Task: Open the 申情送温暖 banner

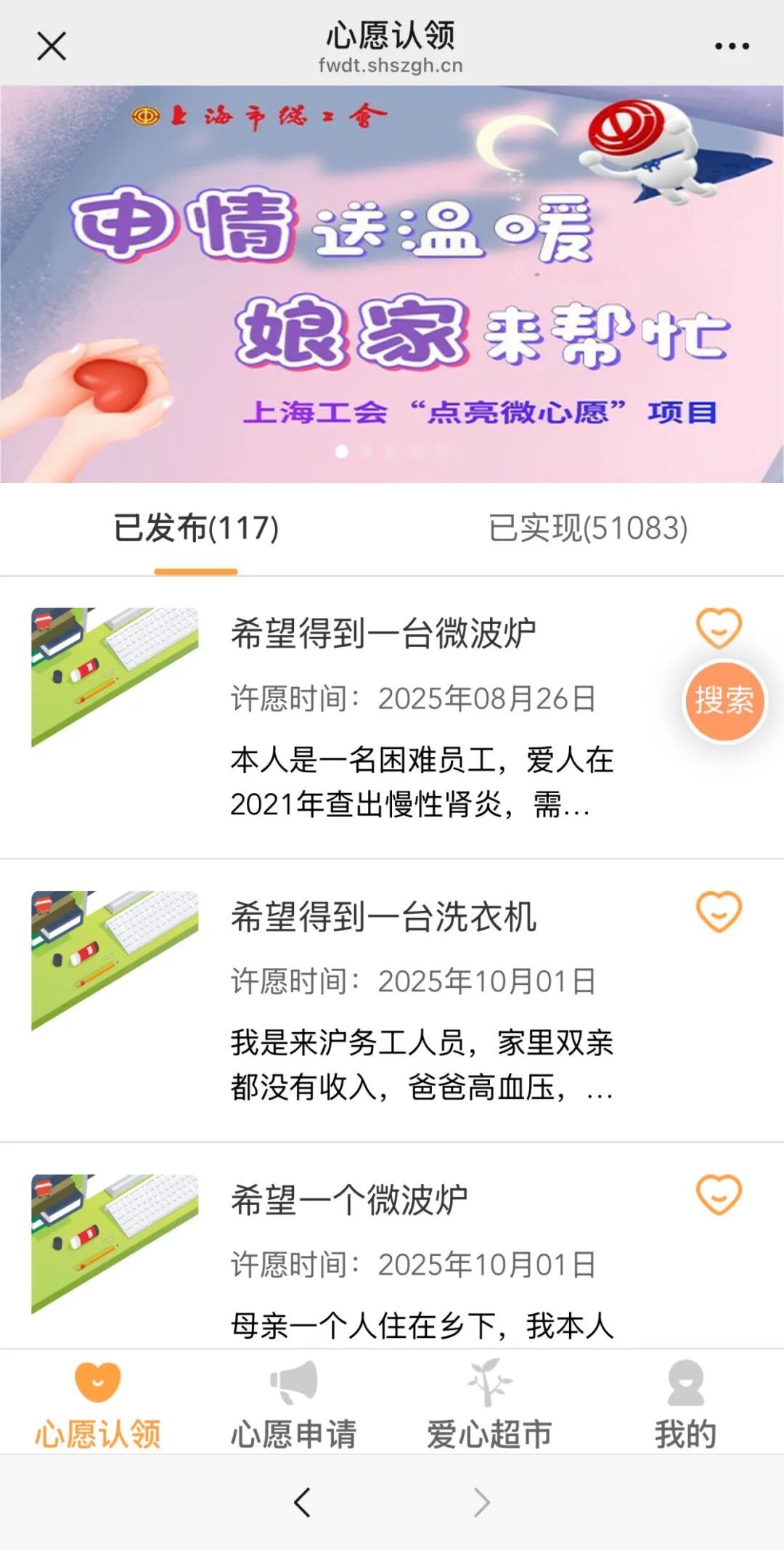Action: [x=392, y=283]
